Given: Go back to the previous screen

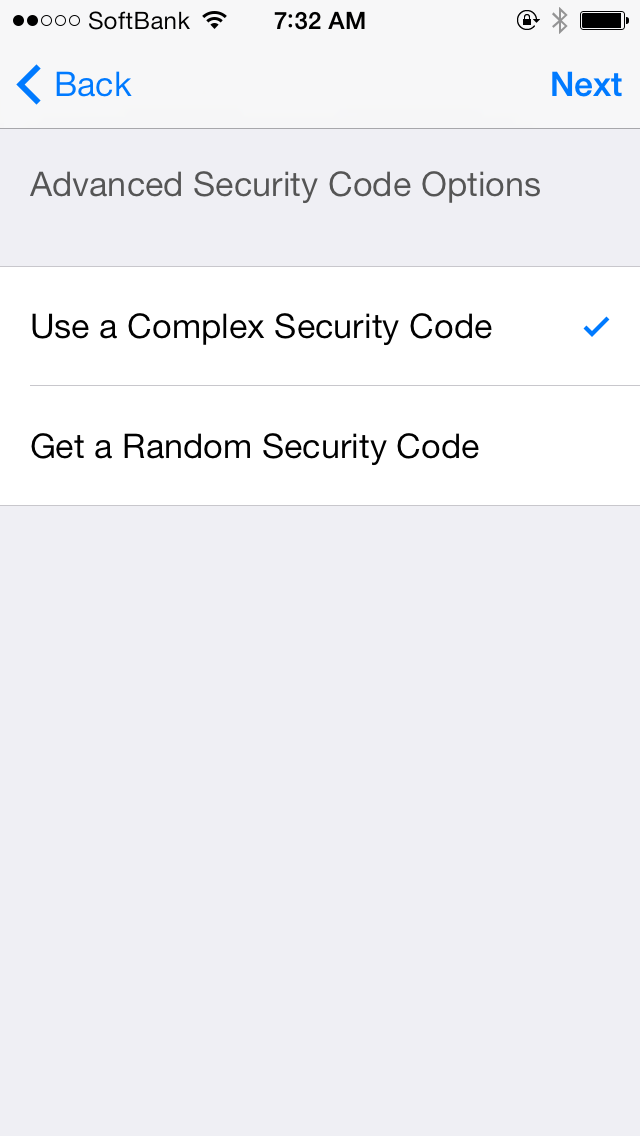Looking at the screenshot, I should pyautogui.click(x=74, y=85).
